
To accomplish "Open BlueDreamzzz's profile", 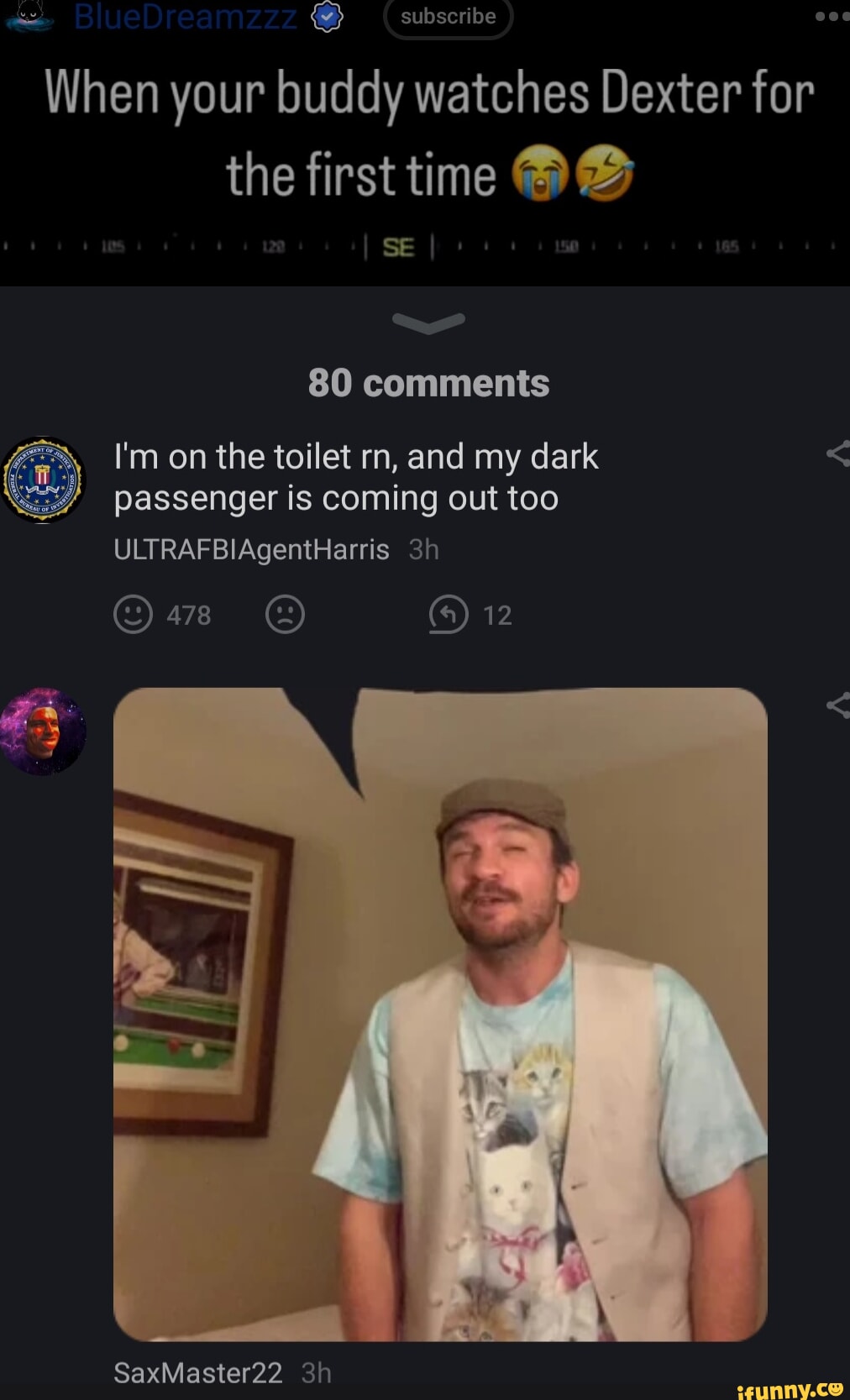I will (185, 16).
